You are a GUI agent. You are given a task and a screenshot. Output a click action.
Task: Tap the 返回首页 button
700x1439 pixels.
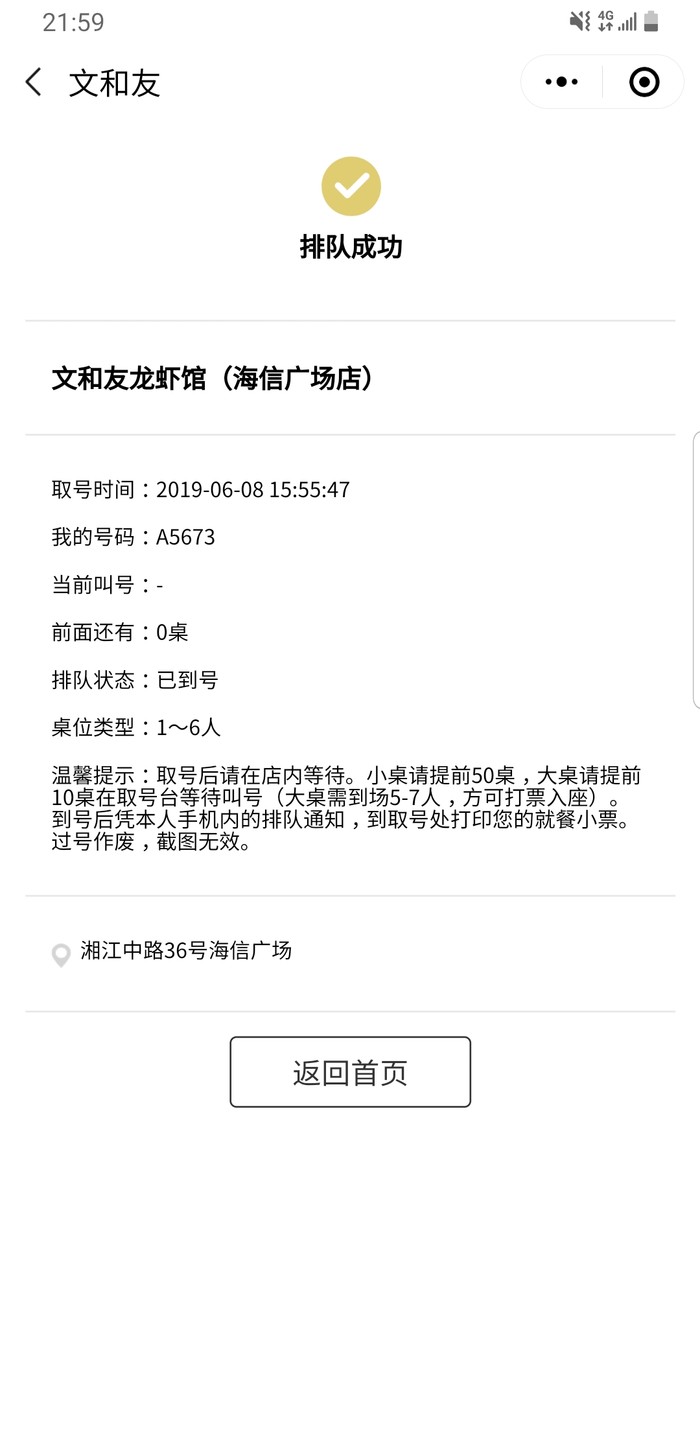pos(350,1072)
